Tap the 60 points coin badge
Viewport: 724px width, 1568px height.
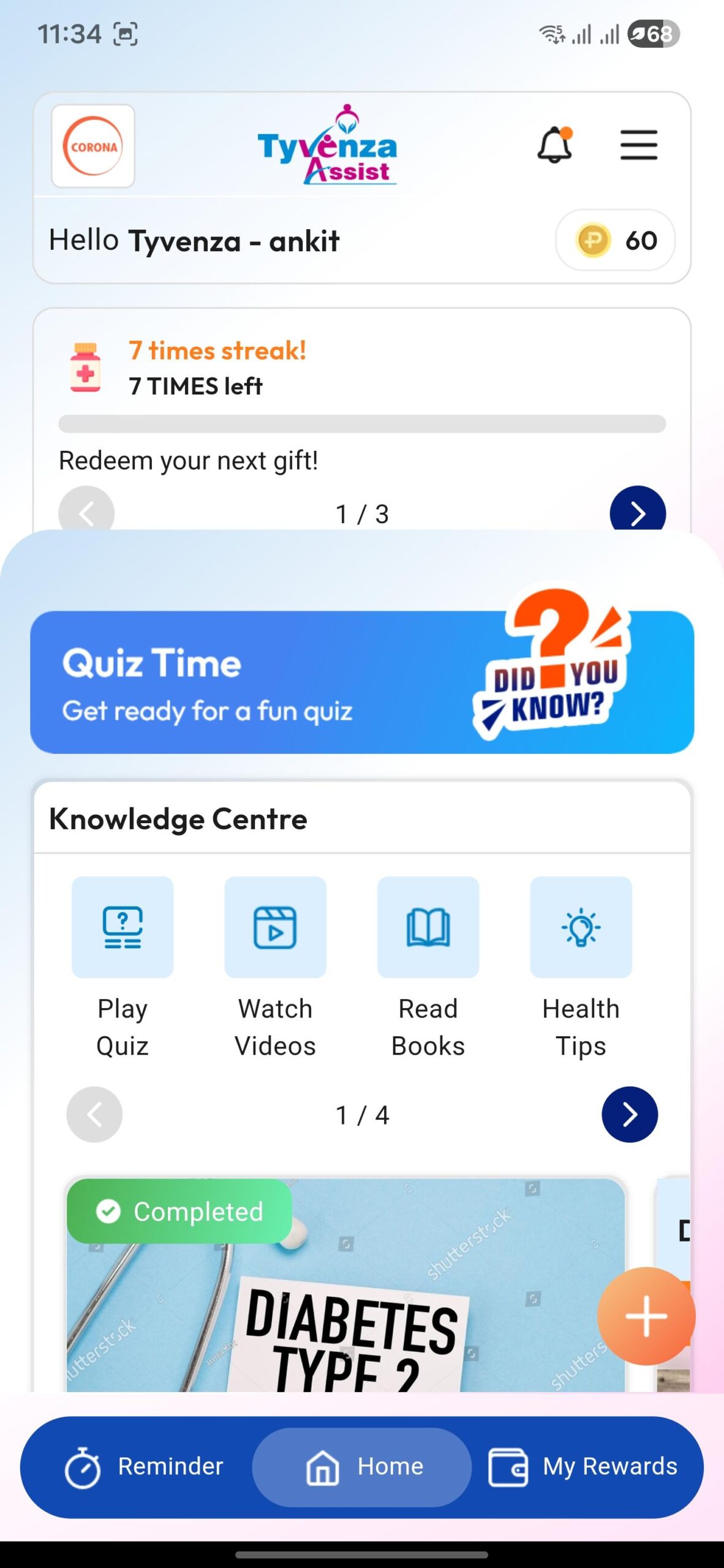[x=615, y=240]
